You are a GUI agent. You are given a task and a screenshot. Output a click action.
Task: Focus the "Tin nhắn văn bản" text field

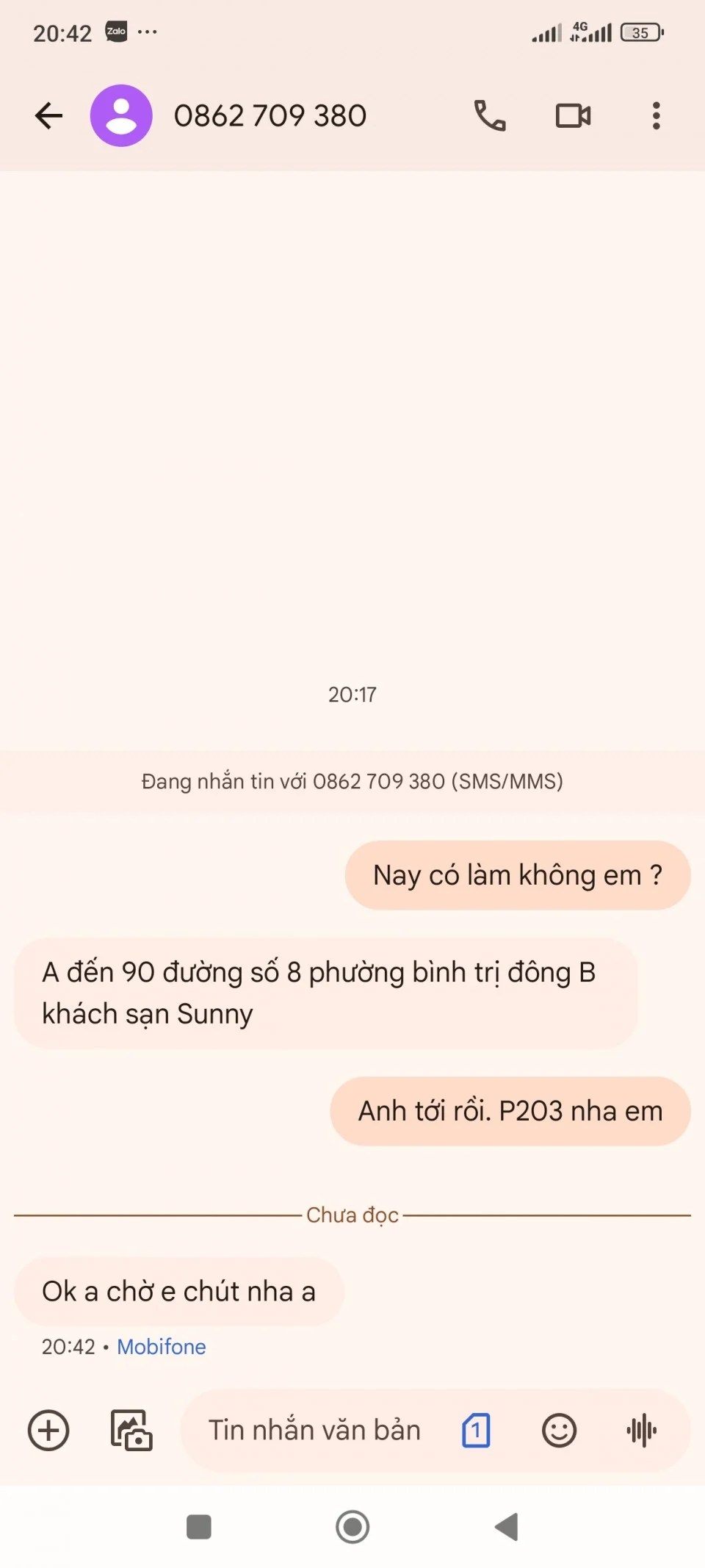[x=316, y=1431]
